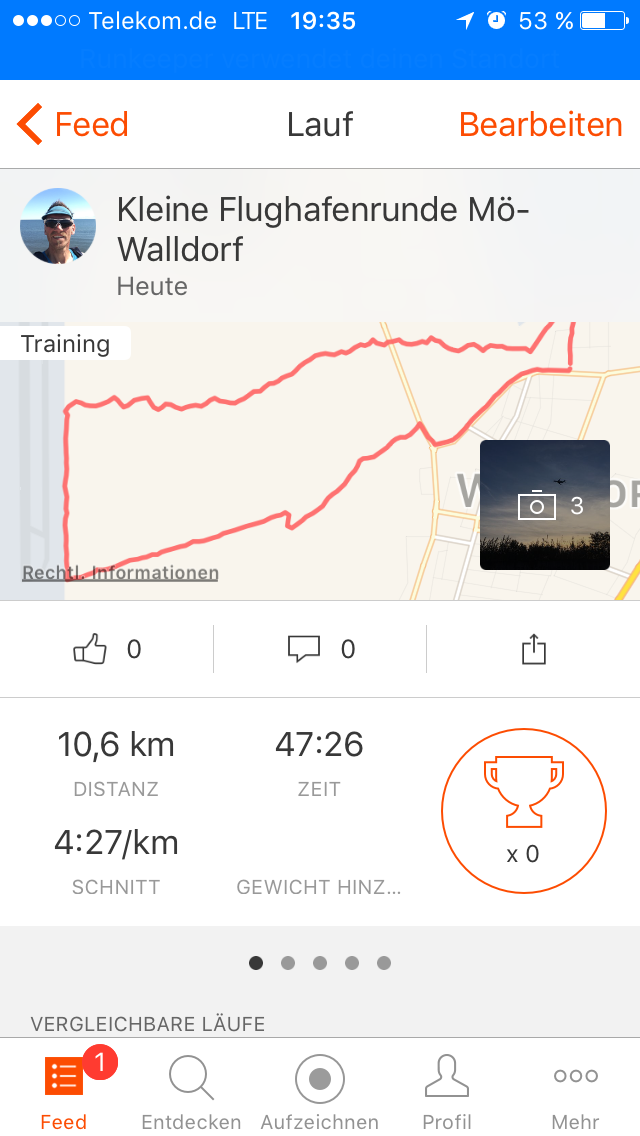Open the trophy achievements circle
Image resolution: width=640 pixels, height=1136 pixels.
(524, 809)
